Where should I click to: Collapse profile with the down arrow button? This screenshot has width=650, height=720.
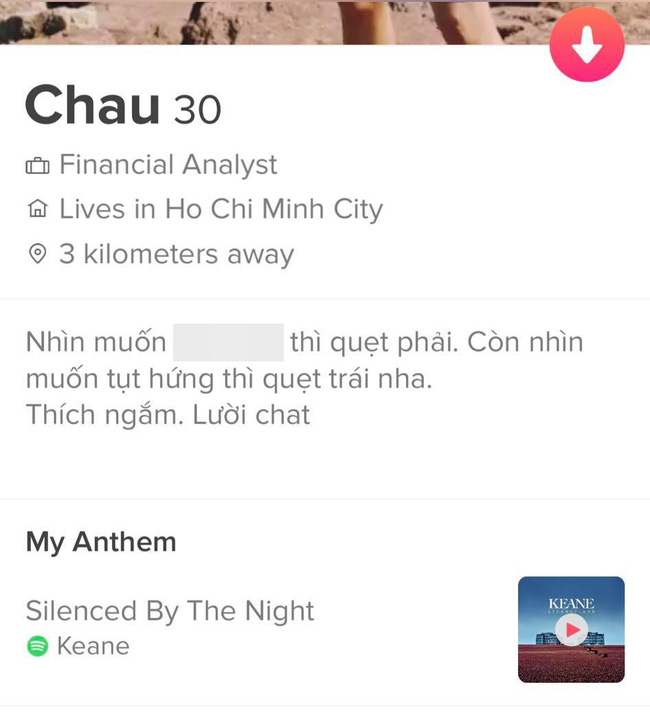[587, 45]
